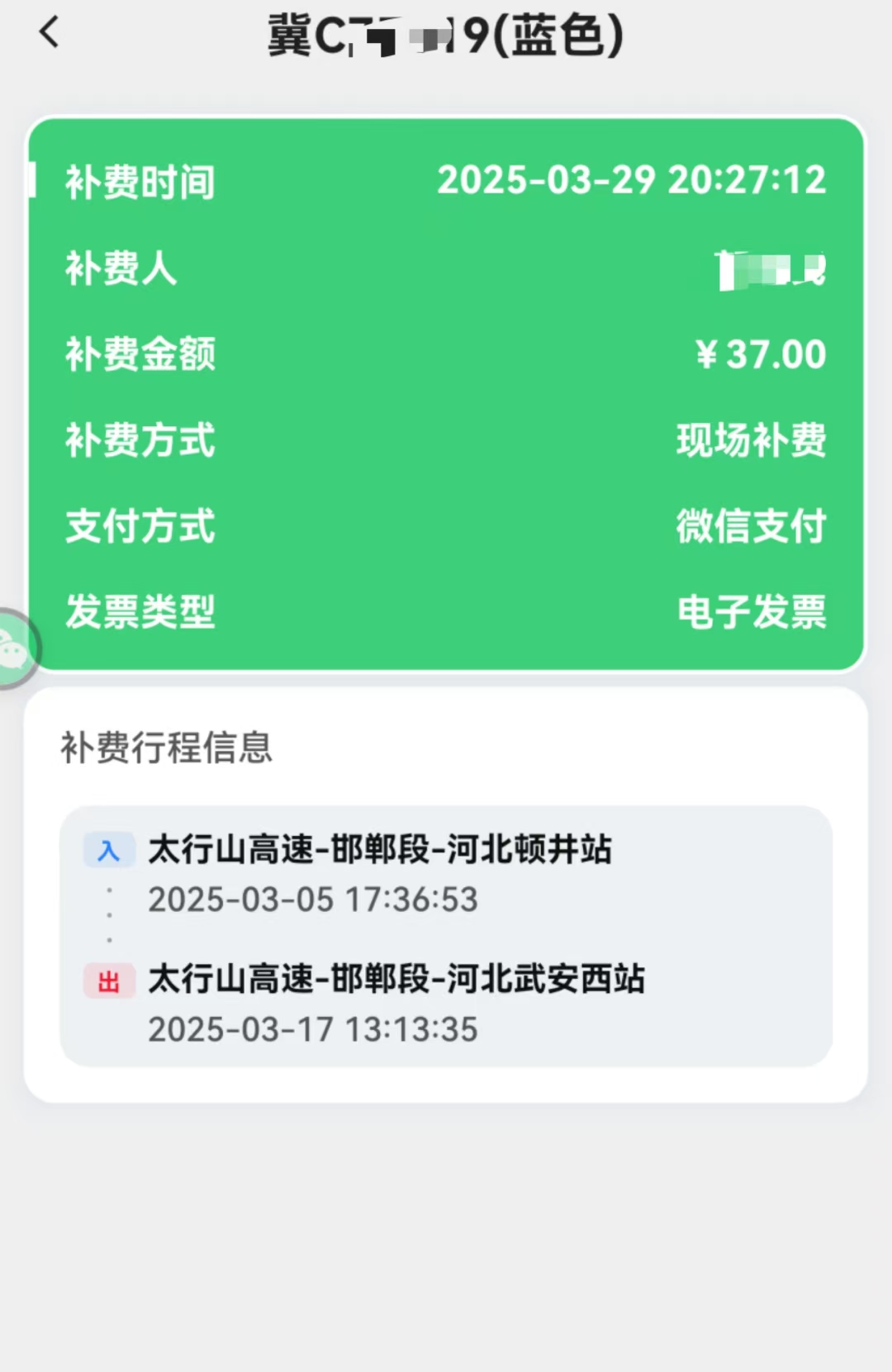Select the 补费行程信息 section header

pyautogui.click(x=166, y=750)
